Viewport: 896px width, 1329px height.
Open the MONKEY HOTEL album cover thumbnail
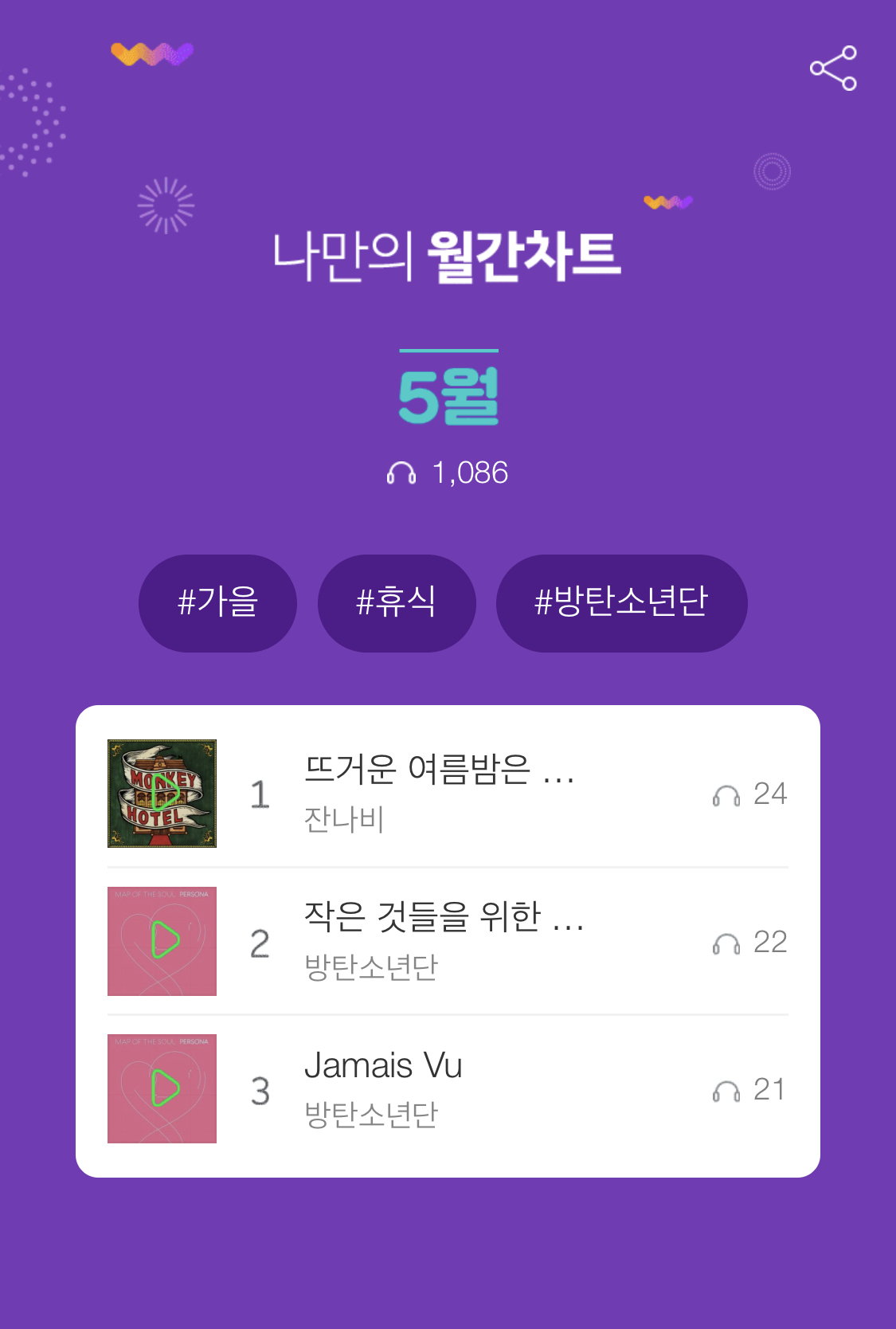(162, 793)
